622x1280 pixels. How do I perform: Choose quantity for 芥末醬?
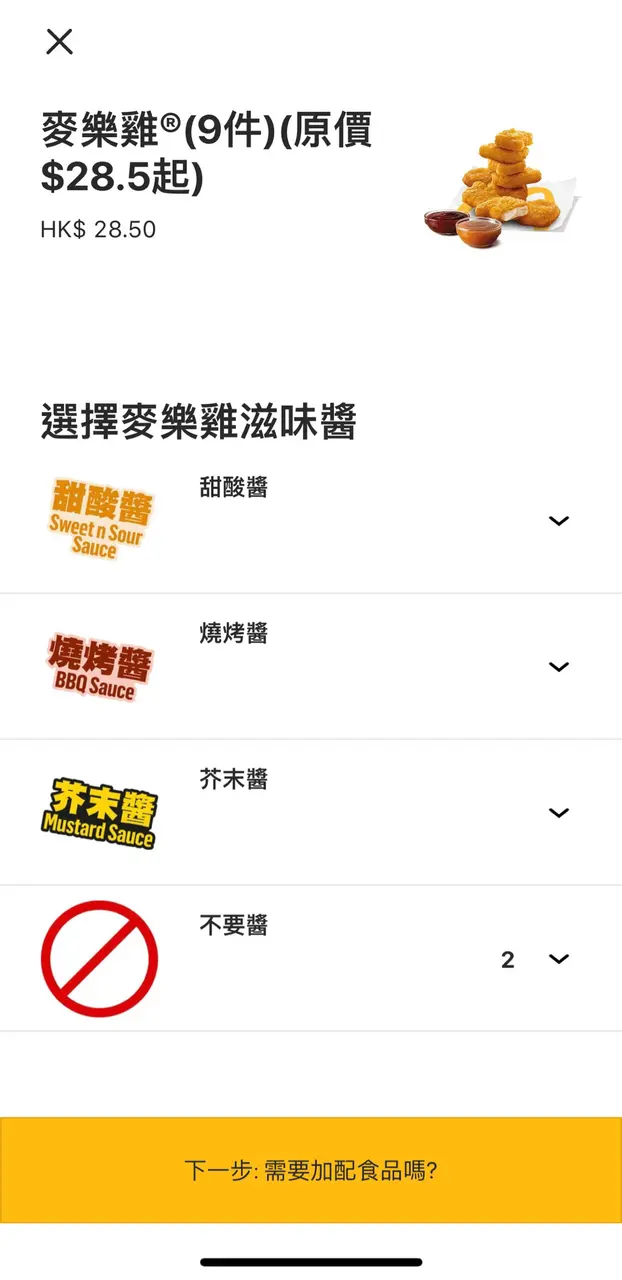coord(558,813)
